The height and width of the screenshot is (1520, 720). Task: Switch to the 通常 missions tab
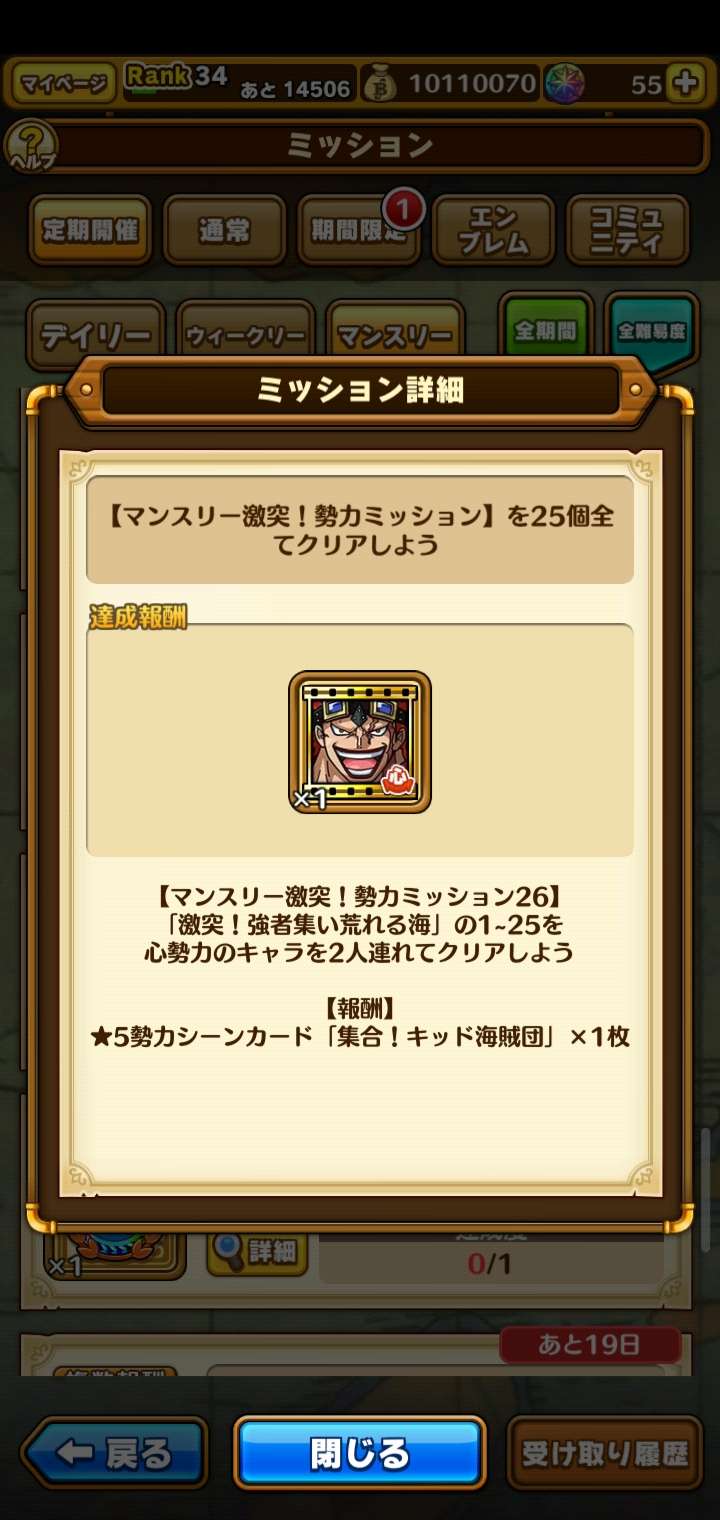click(224, 230)
